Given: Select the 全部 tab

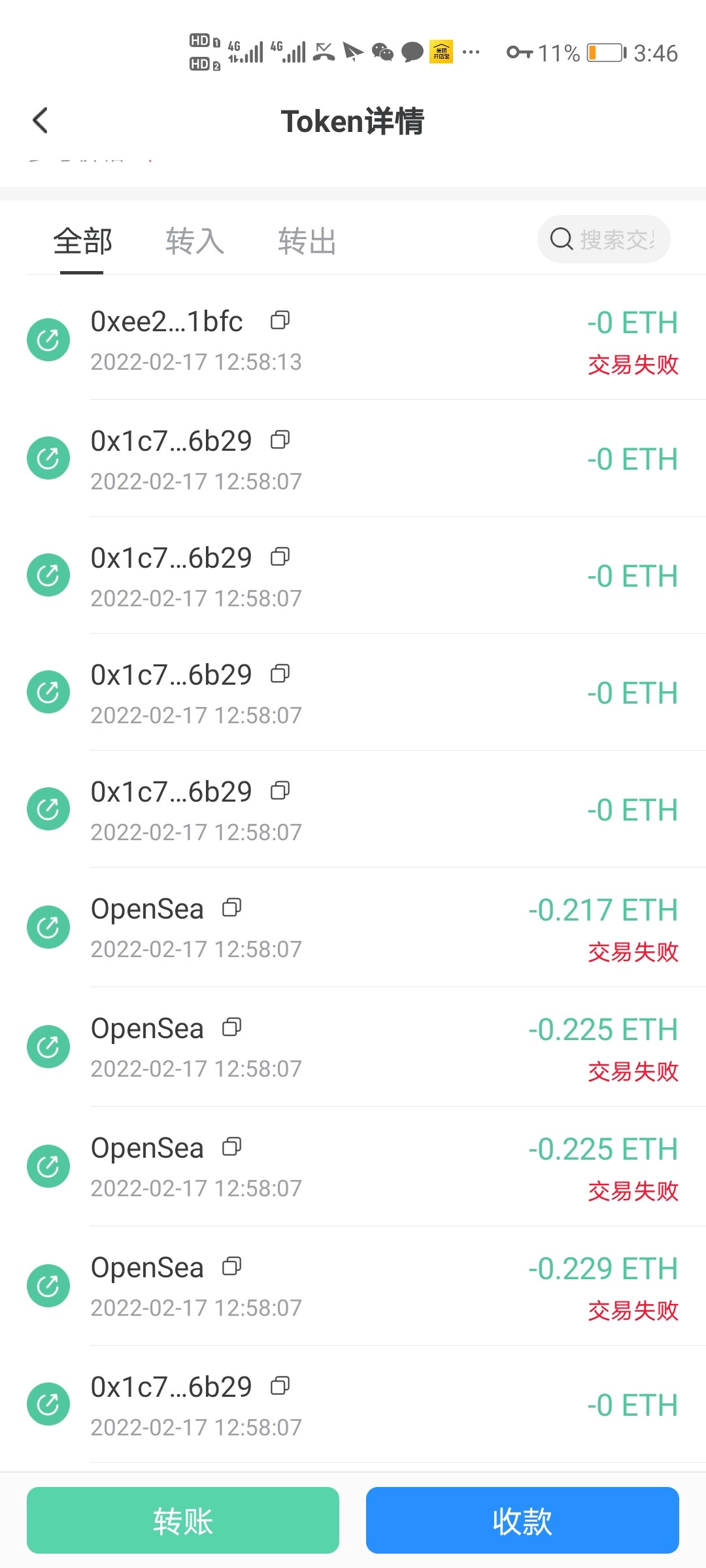Looking at the screenshot, I should [x=82, y=241].
